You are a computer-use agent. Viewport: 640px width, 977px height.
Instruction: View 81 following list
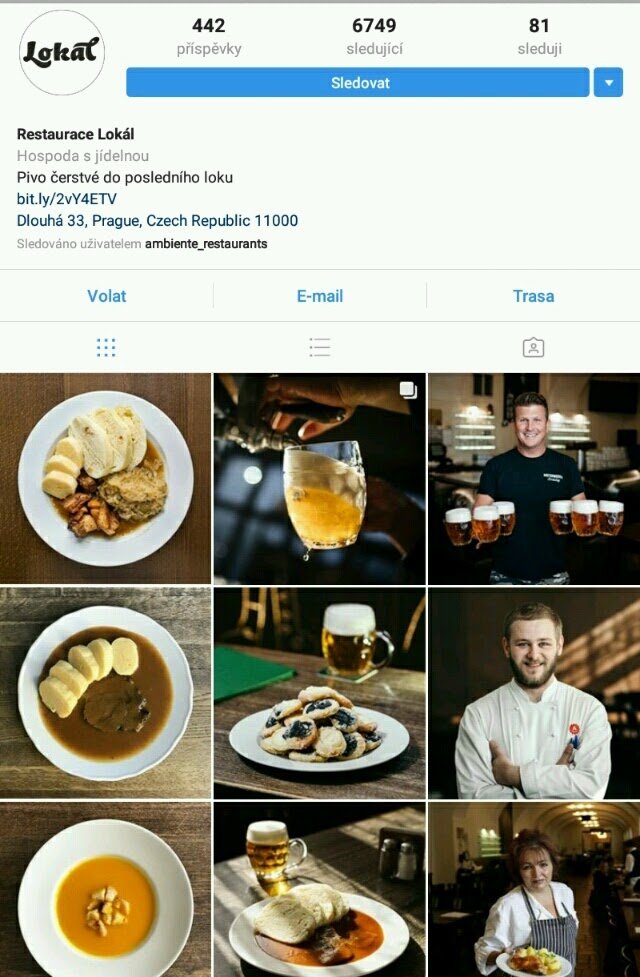(x=539, y=36)
